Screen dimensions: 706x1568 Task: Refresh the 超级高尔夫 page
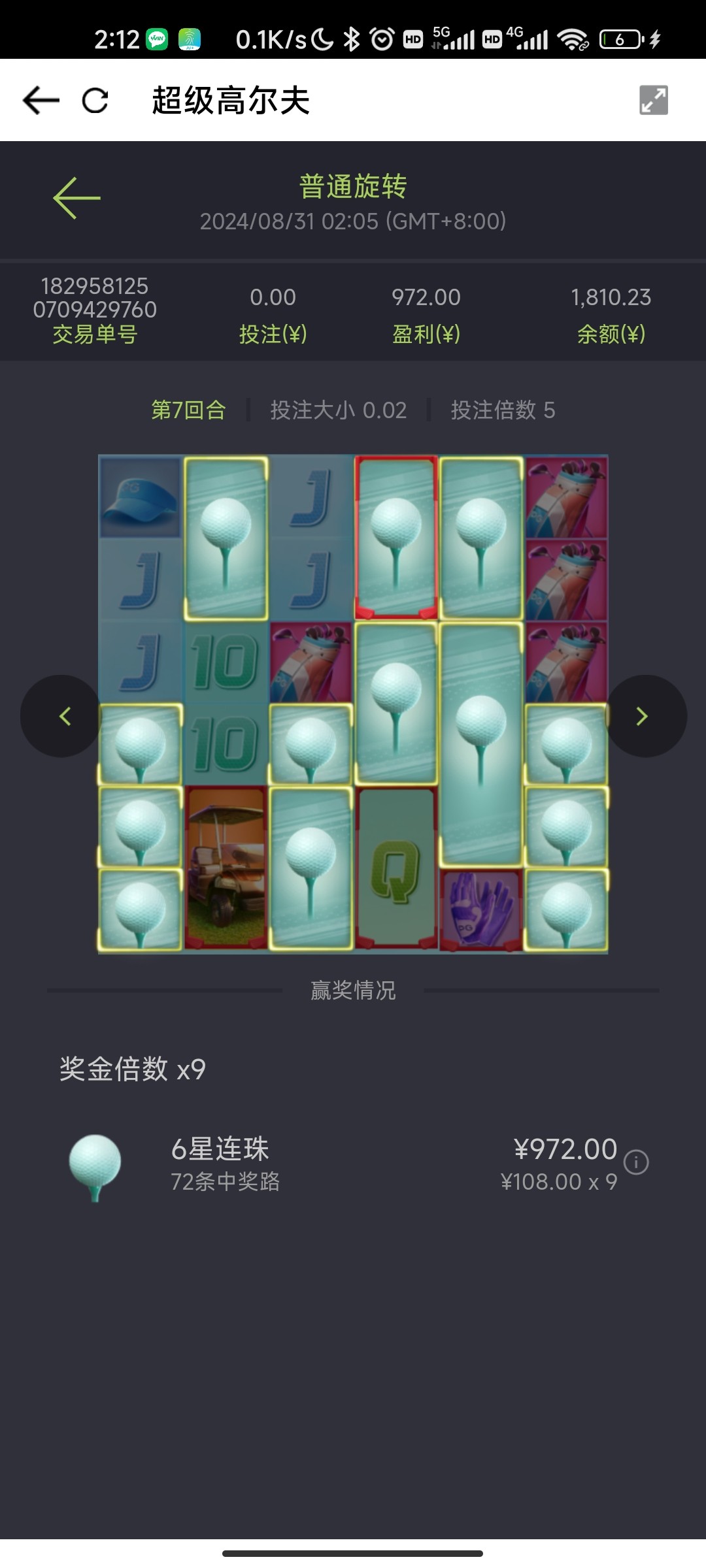pyautogui.click(x=95, y=101)
